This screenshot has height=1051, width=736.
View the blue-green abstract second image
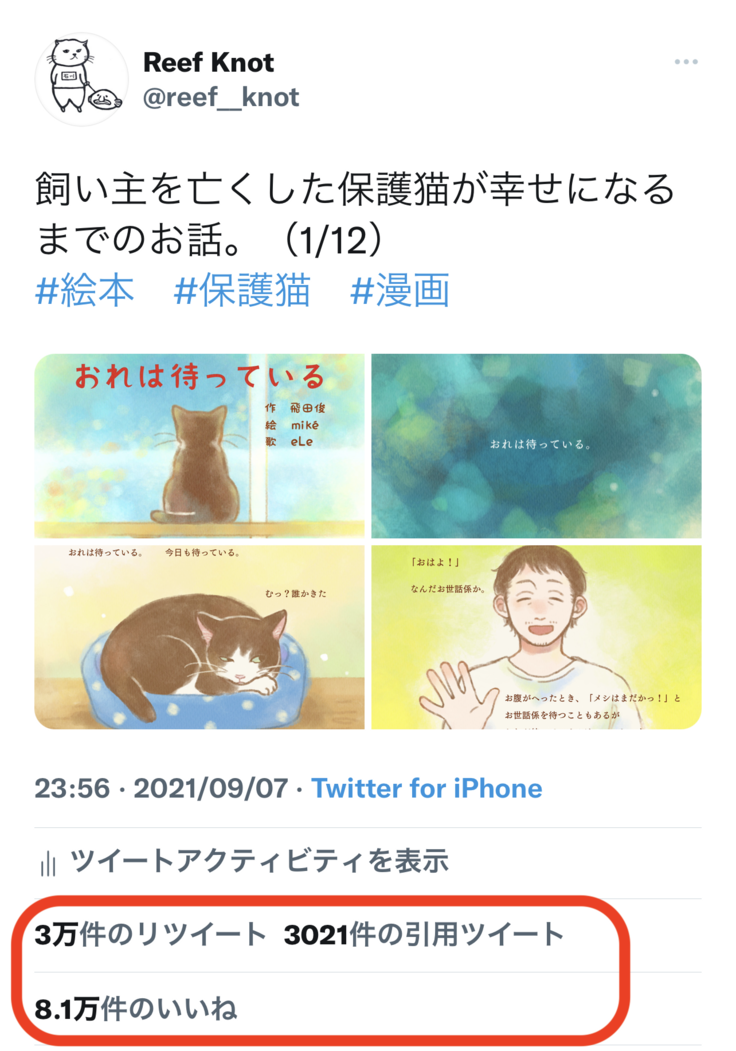[x=536, y=446]
